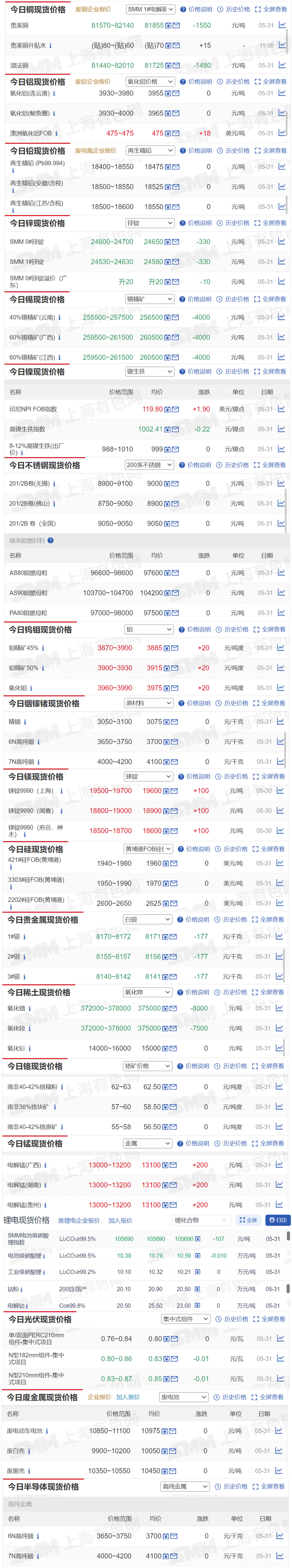This screenshot has width=292, height=1568.
Task: Show info help icon beside 镍系阻燃材料
Action: 50,541
